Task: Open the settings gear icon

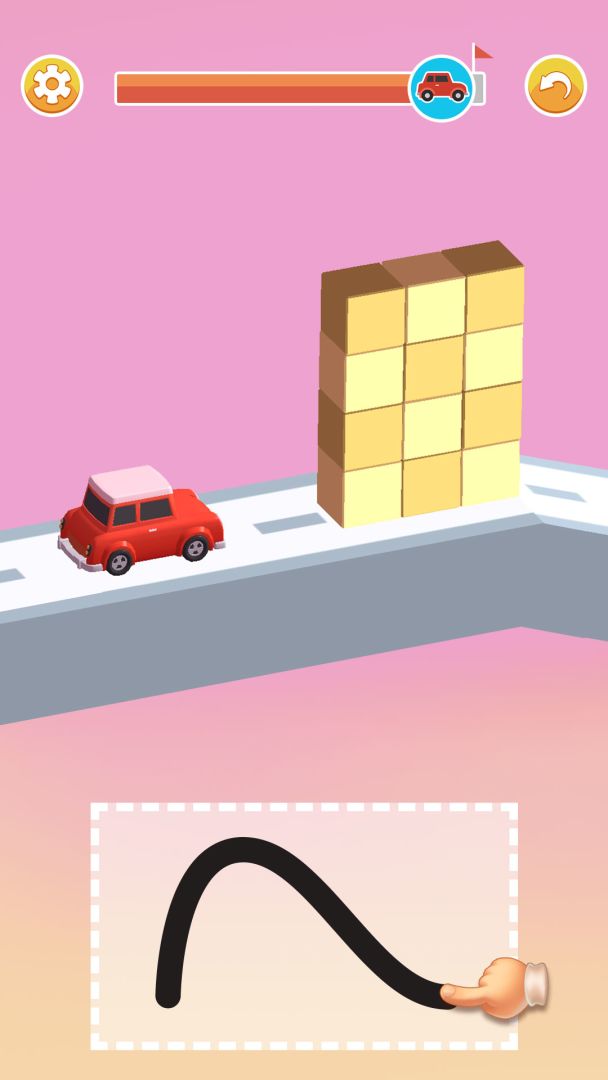Action: pos(52,86)
